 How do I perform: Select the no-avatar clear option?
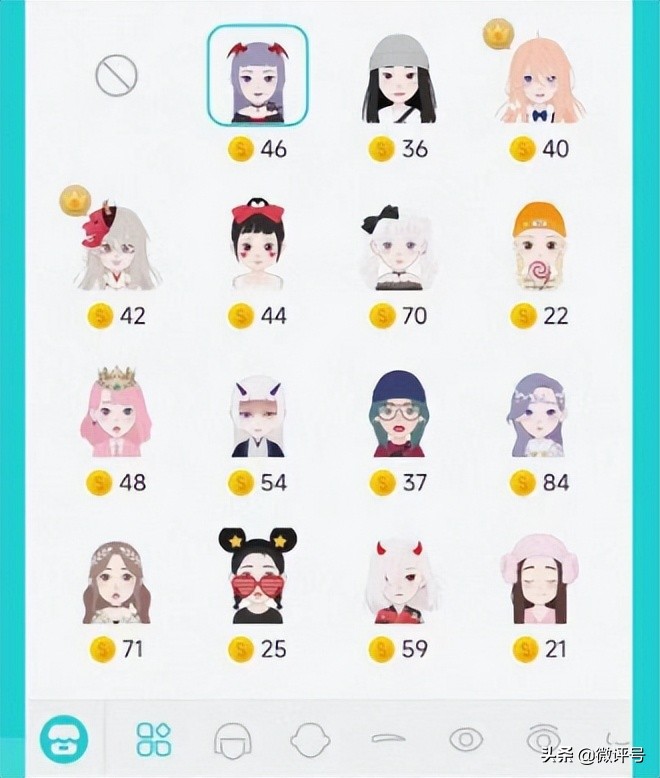pos(116,76)
